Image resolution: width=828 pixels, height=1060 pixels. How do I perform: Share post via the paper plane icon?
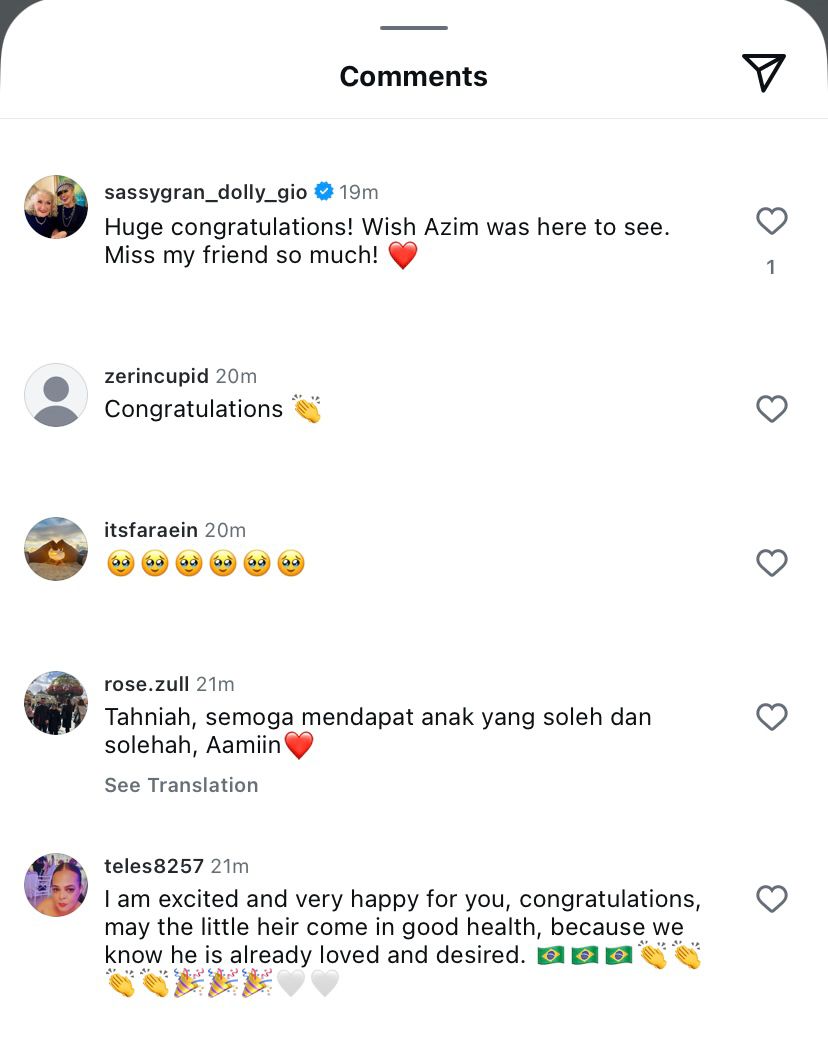point(763,73)
